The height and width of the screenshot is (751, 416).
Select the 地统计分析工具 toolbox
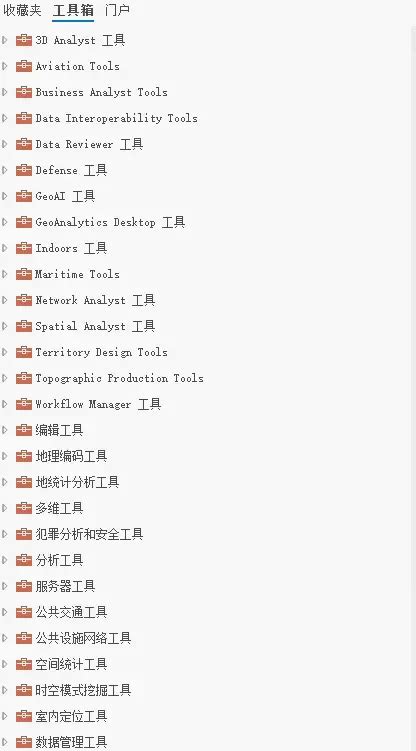(77, 482)
